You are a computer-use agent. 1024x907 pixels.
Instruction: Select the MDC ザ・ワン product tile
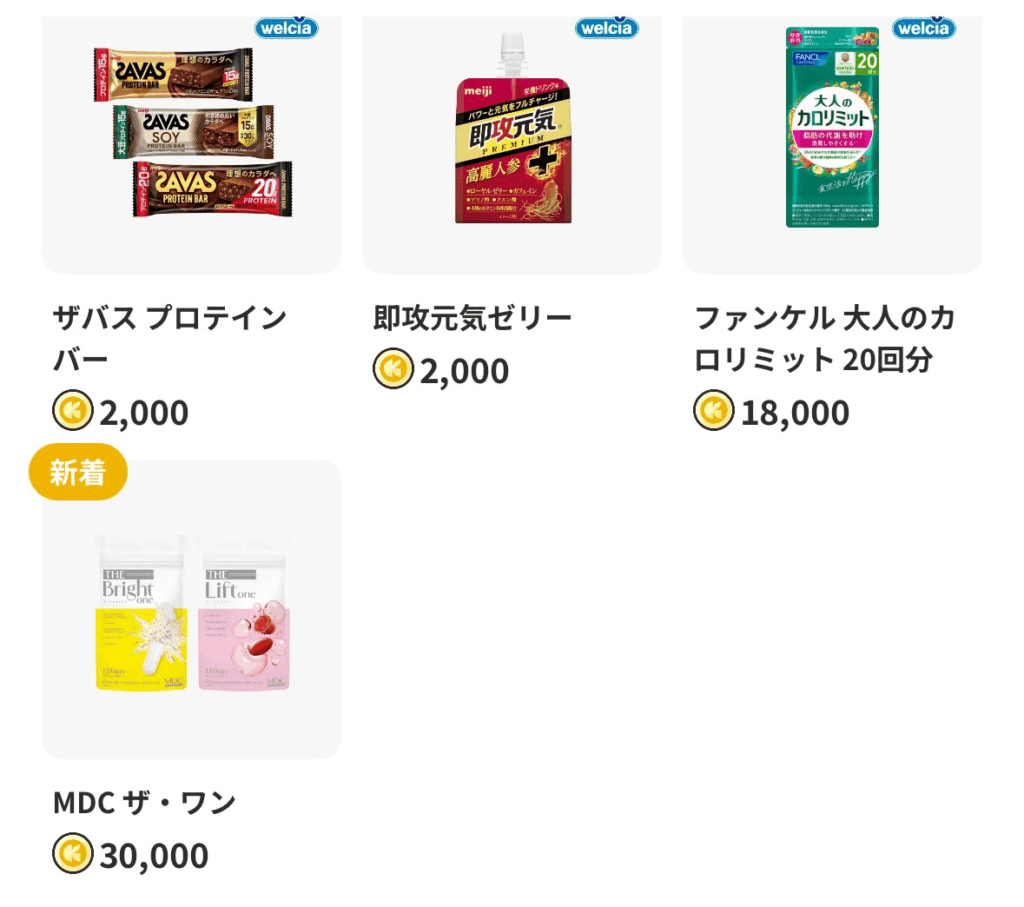pos(191,610)
